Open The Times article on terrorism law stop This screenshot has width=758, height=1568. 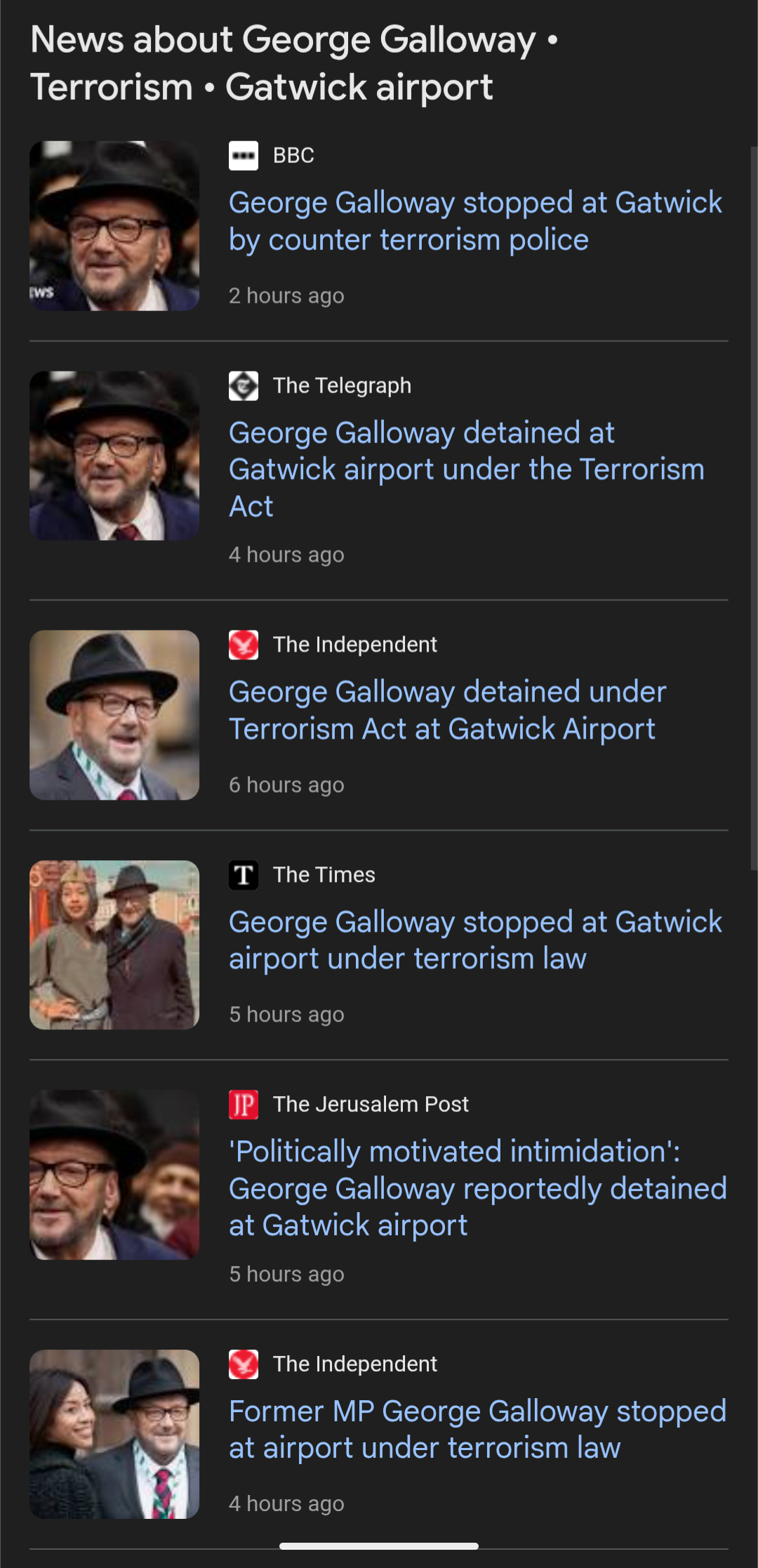(x=475, y=940)
